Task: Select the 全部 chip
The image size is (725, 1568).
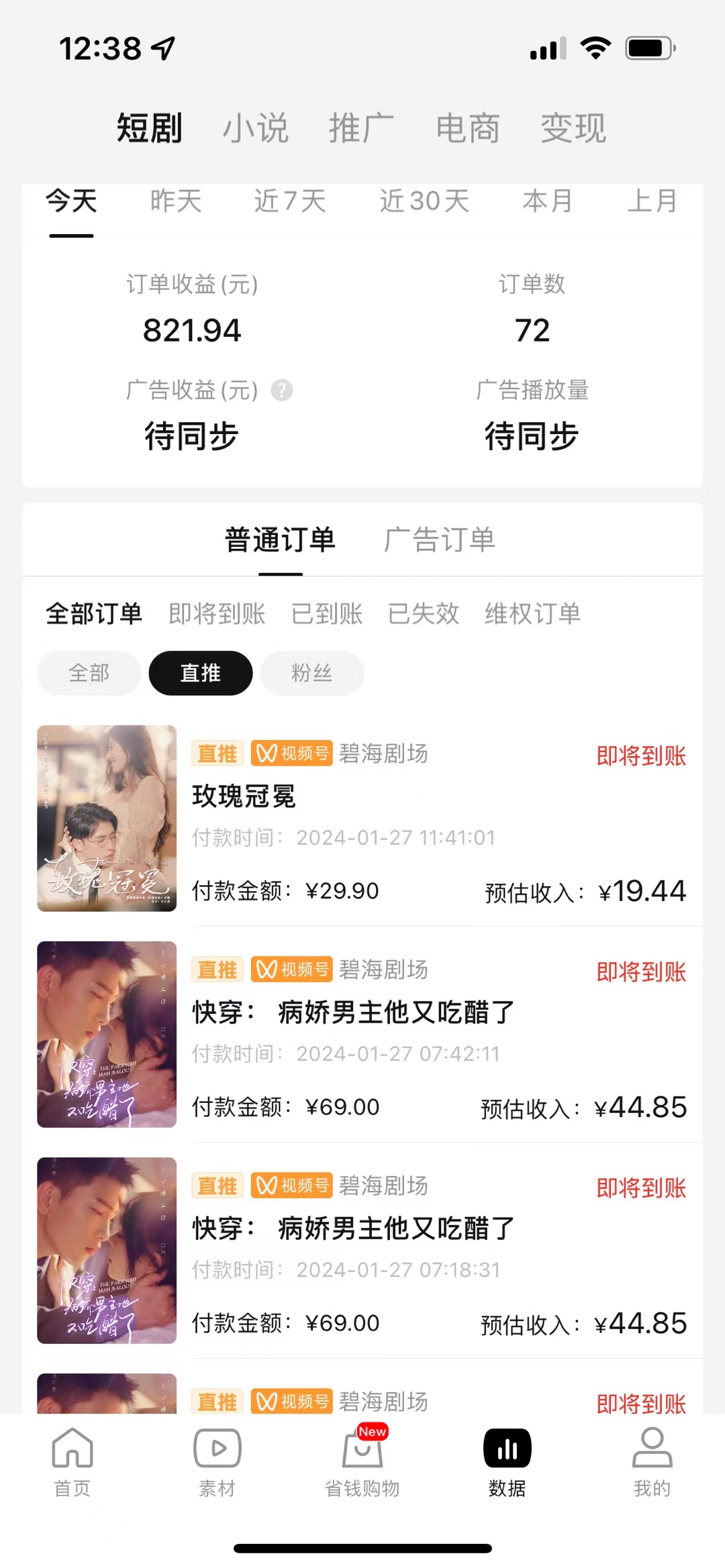Action: [89, 673]
